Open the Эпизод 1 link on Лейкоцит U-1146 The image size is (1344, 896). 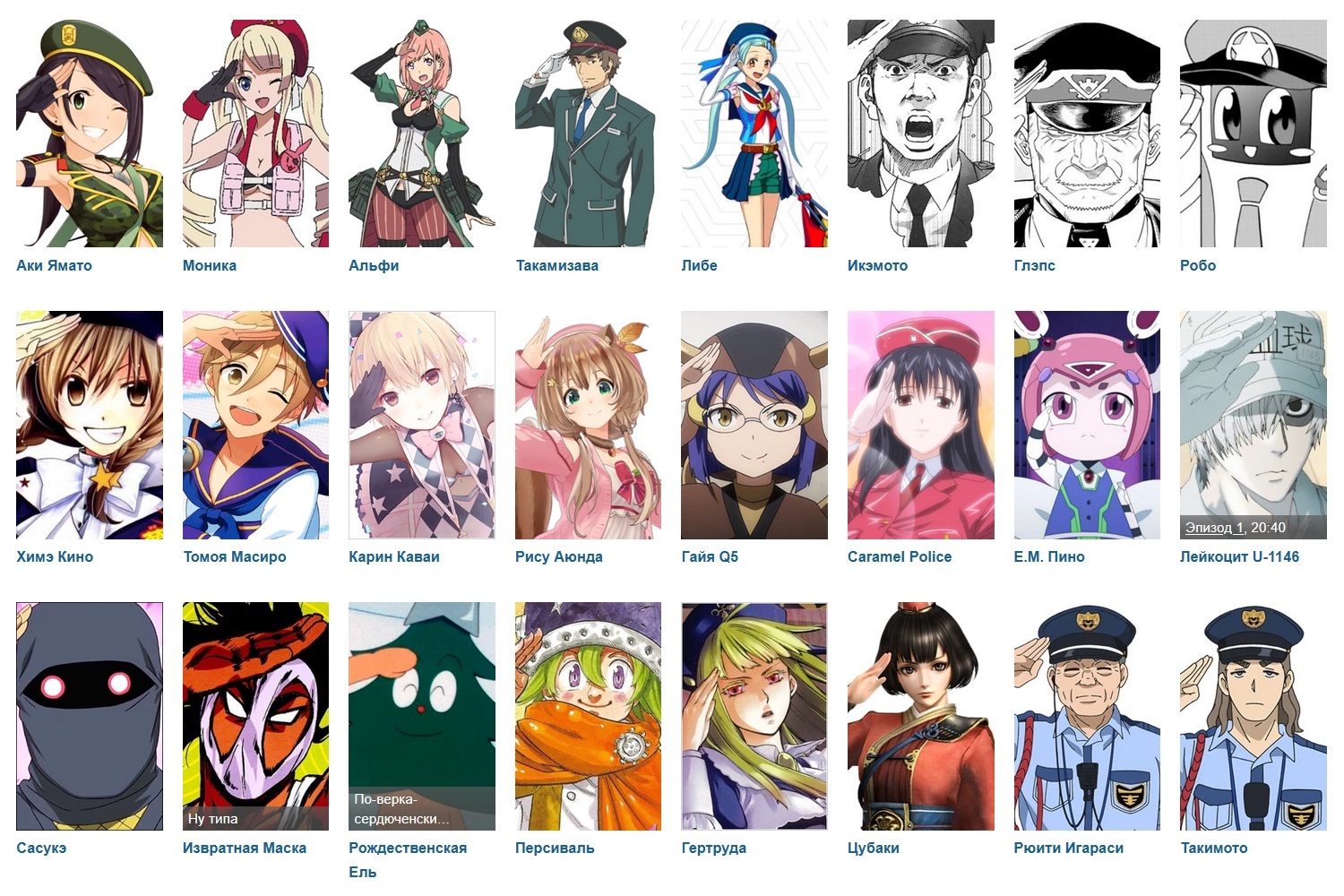pyautogui.click(x=1213, y=528)
